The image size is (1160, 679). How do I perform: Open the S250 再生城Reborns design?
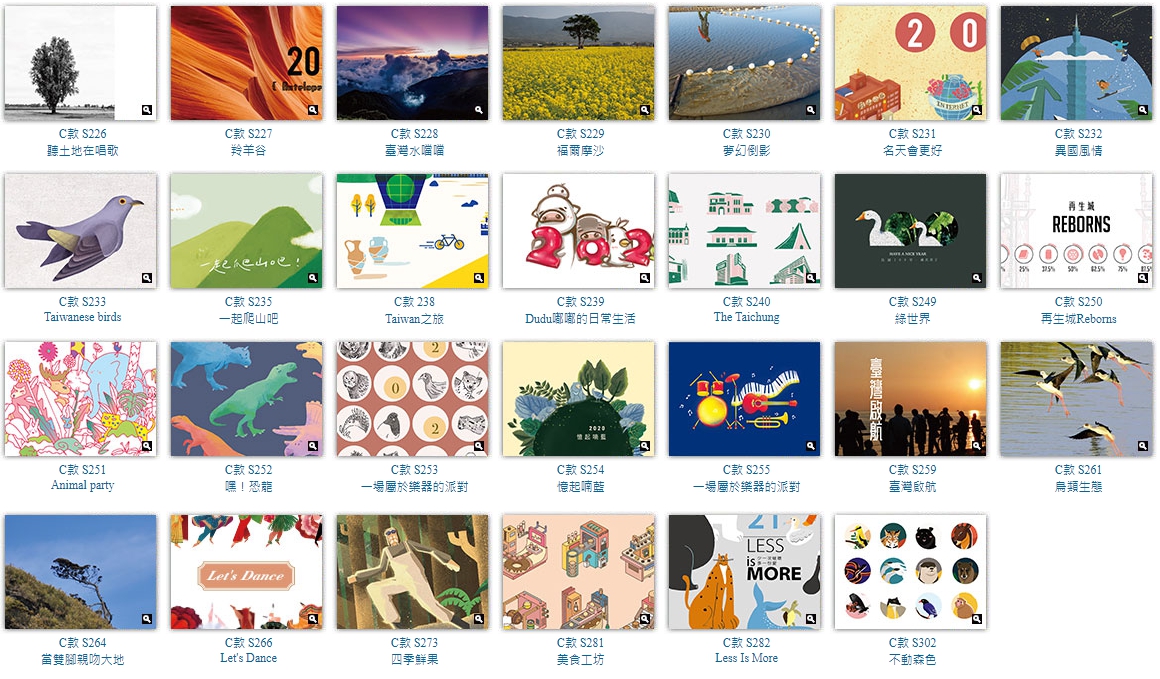pos(1078,318)
